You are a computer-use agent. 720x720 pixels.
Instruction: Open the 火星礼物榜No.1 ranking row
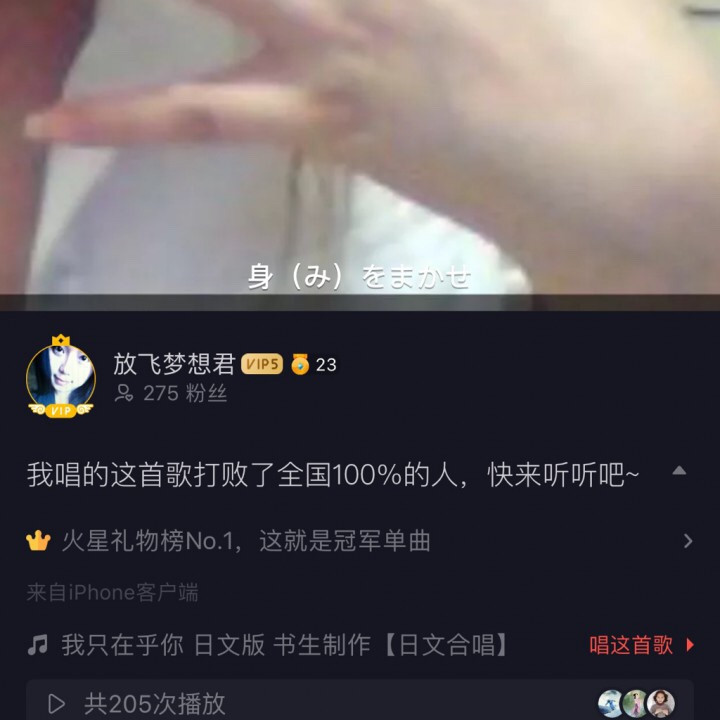pos(360,541)
